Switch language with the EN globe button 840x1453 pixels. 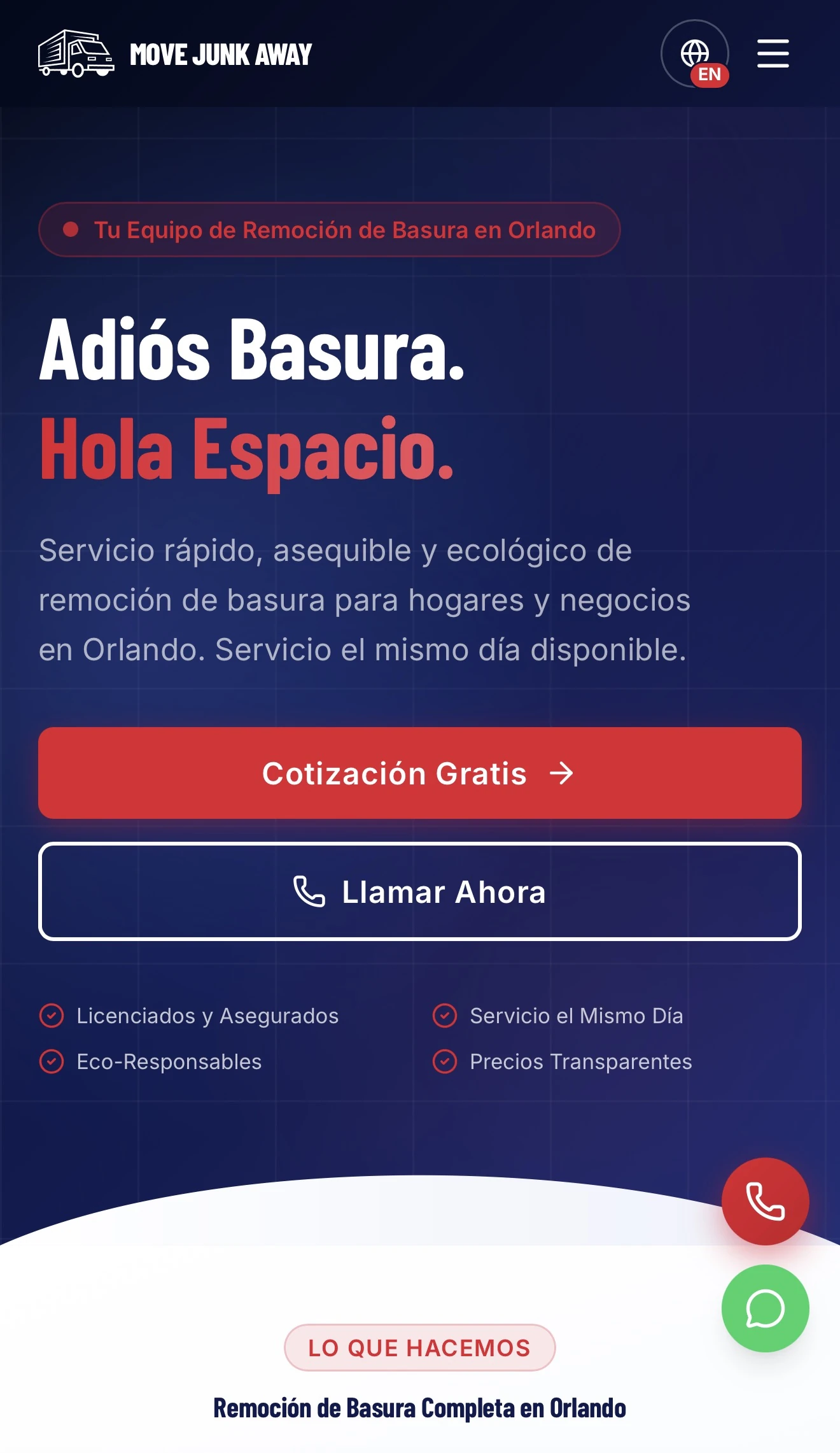[695, 54]
